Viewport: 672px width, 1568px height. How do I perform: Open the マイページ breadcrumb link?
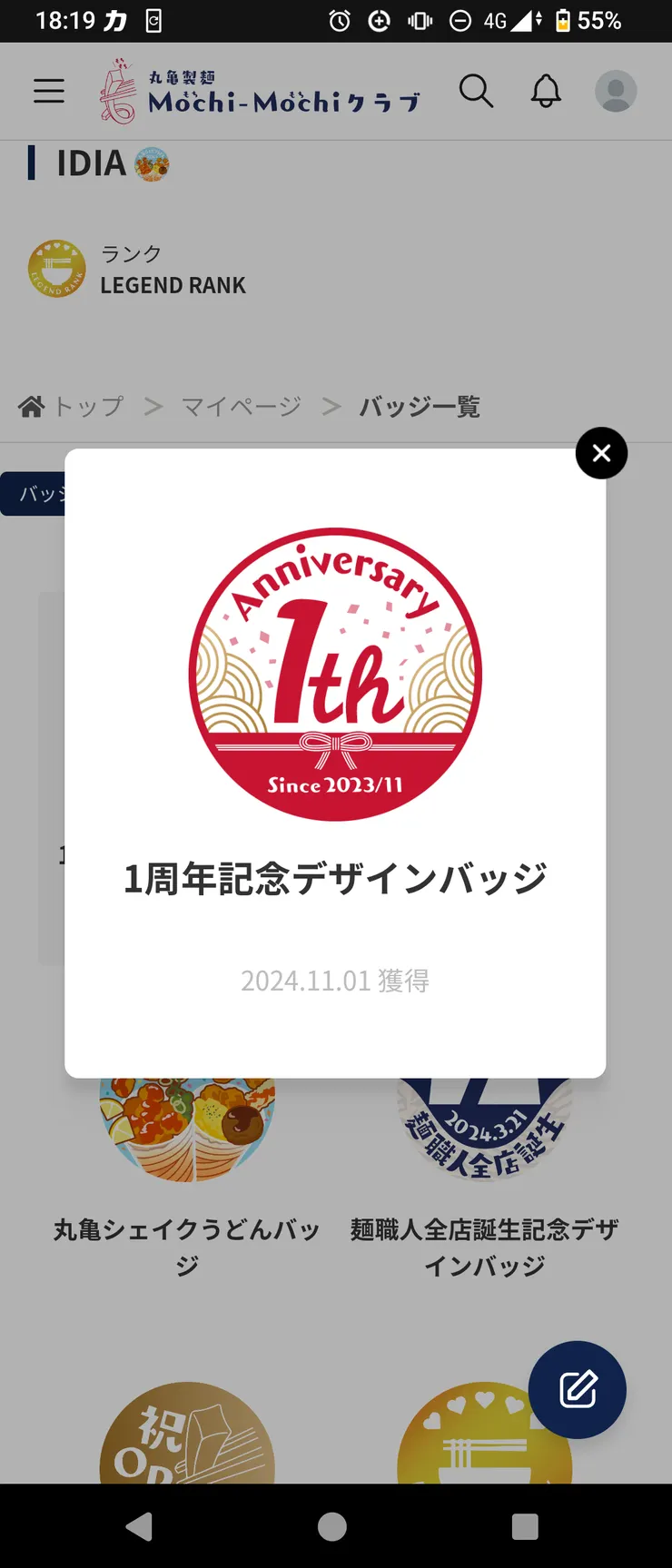click(240, 406)
